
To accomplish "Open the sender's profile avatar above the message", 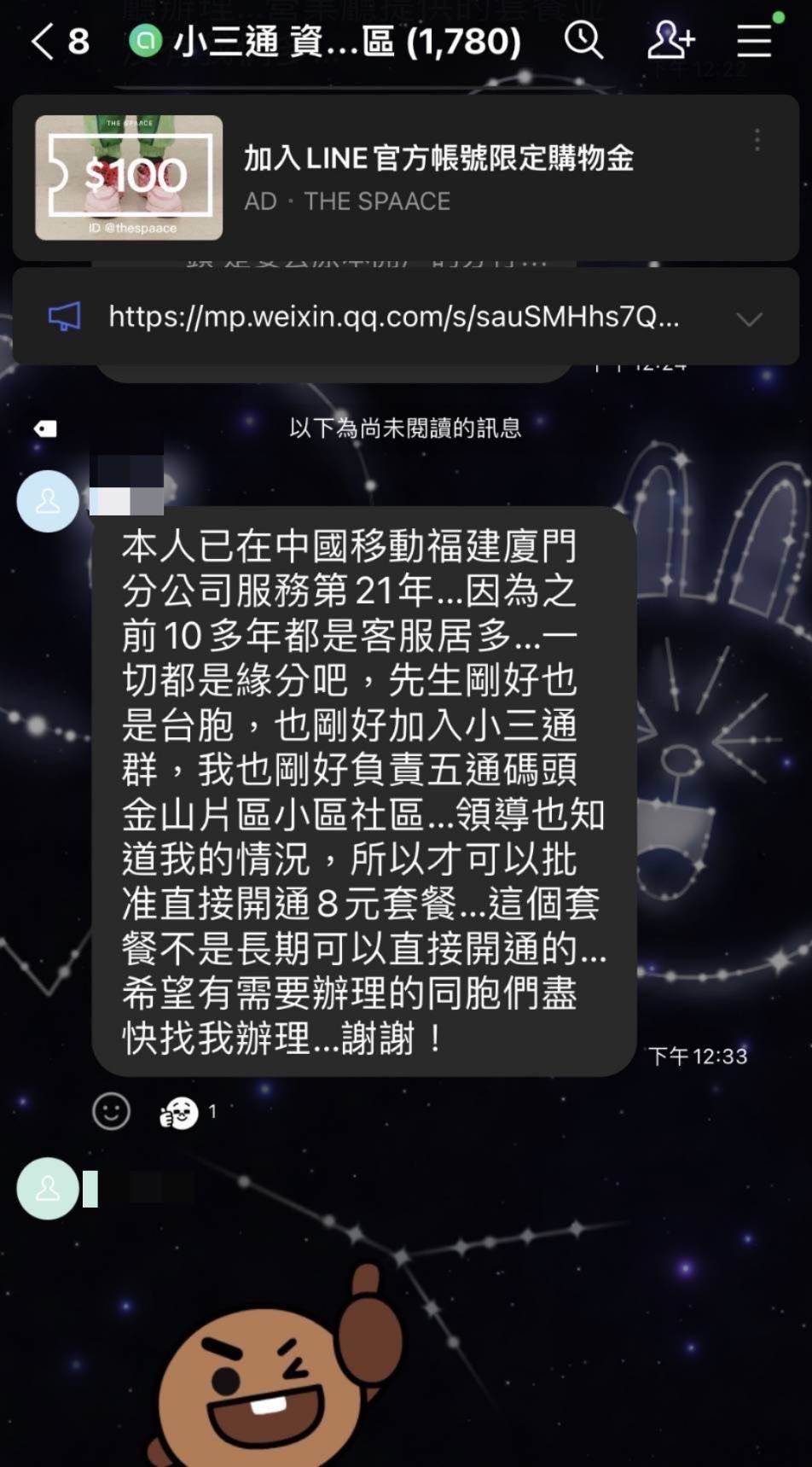I will click(48, 501).
